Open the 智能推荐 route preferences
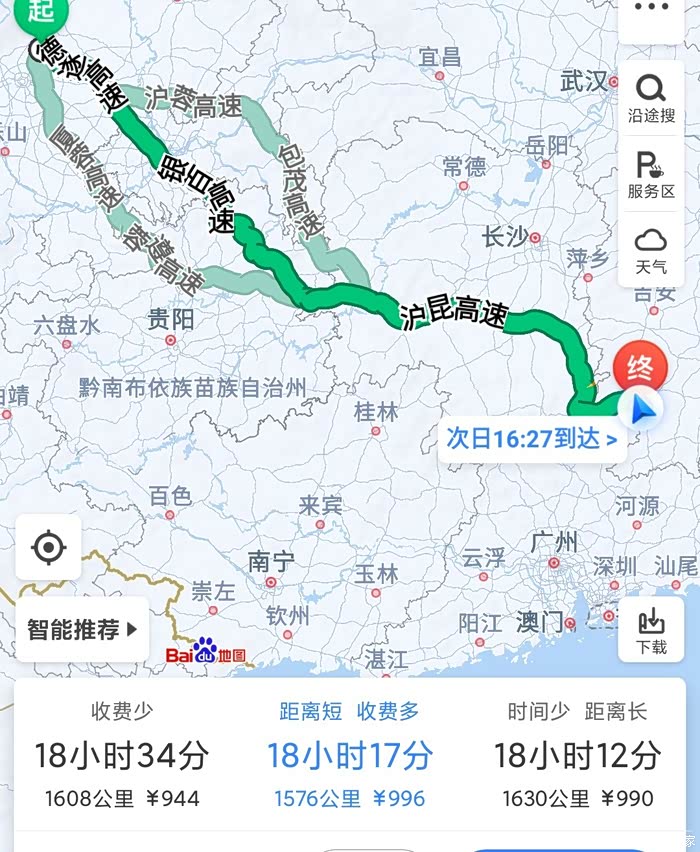 click(x=82, y=630)
